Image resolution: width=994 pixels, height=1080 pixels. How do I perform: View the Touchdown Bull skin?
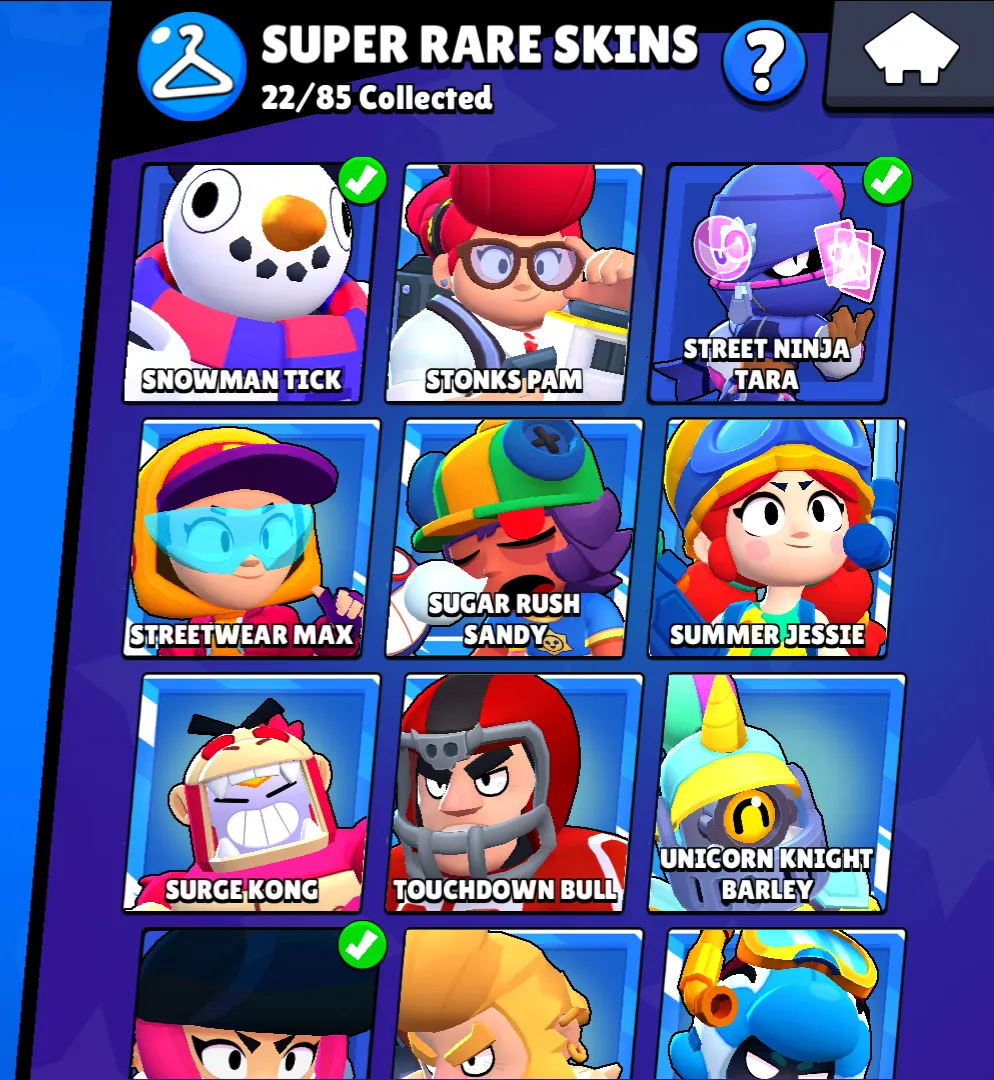(515, 793)
